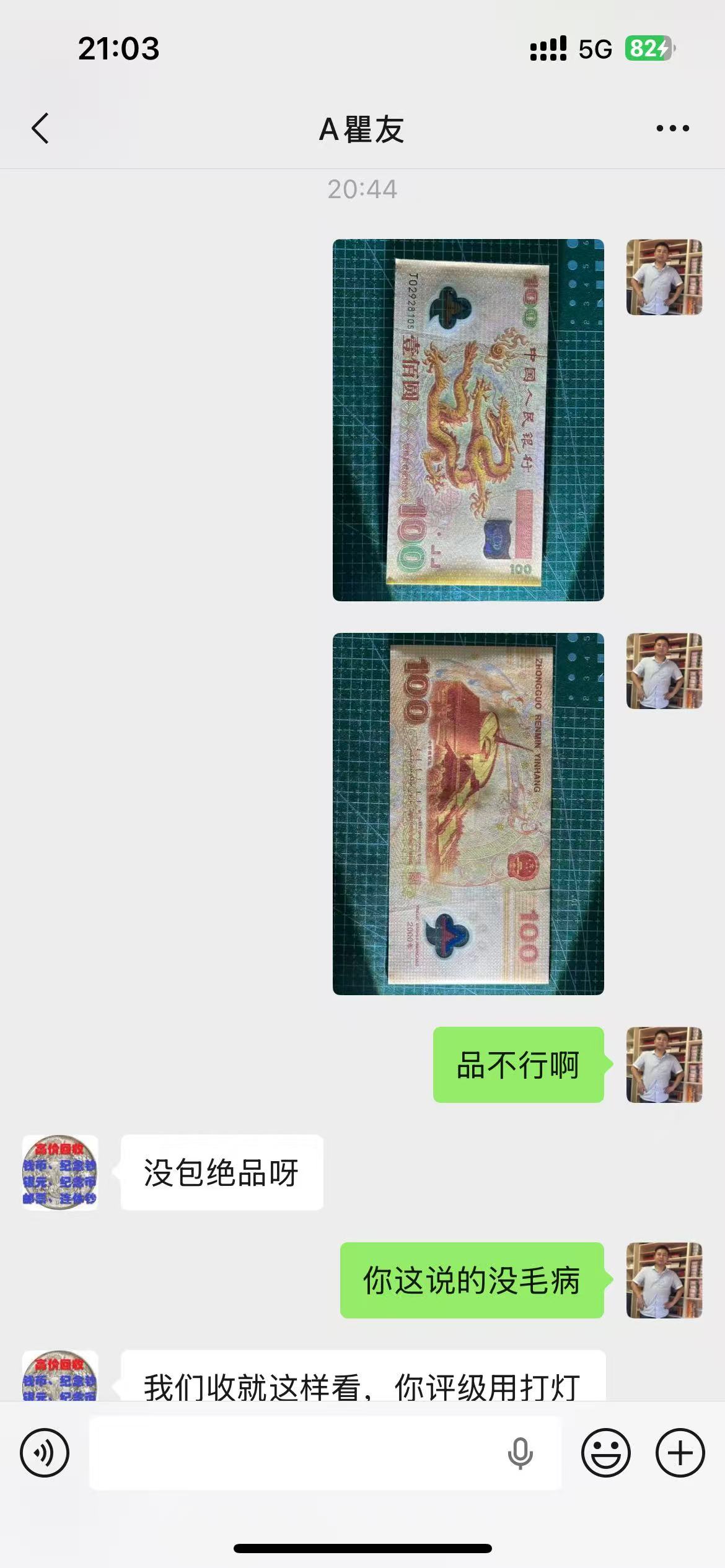View the red-side banknote photo
725x1568 pixels.
[468, 814]
